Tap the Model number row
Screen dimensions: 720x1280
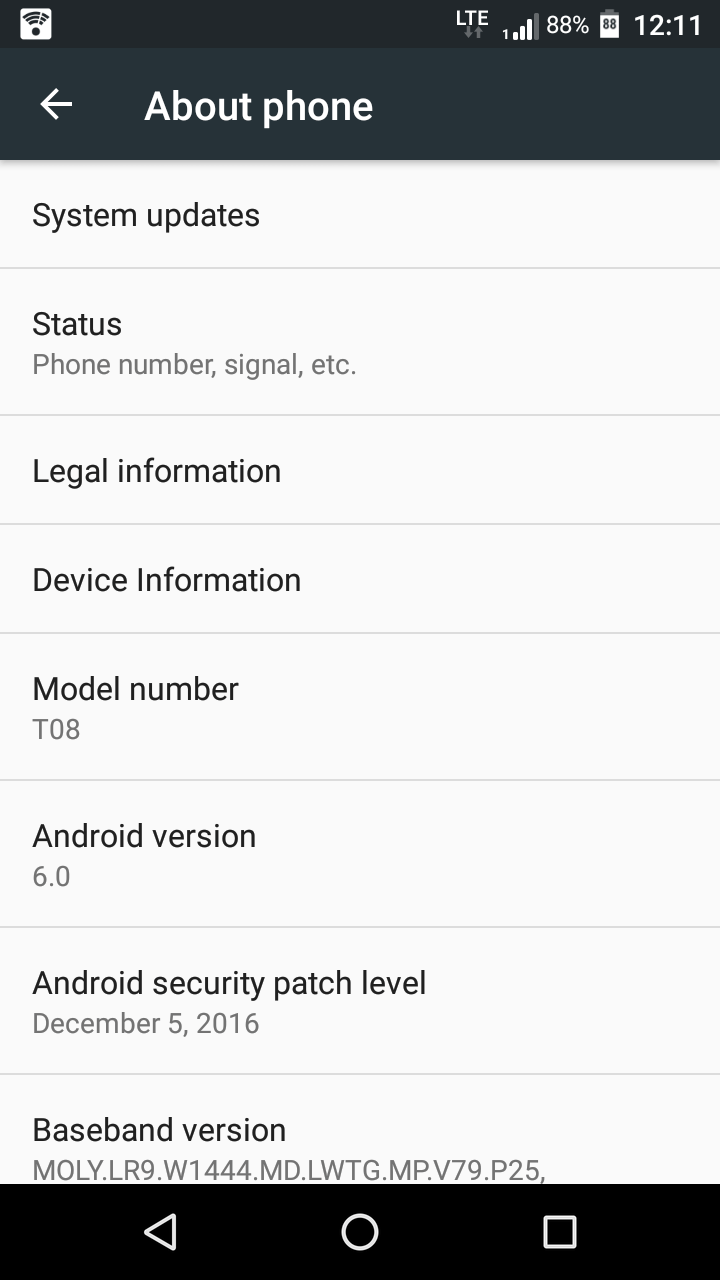click(360, 707)
